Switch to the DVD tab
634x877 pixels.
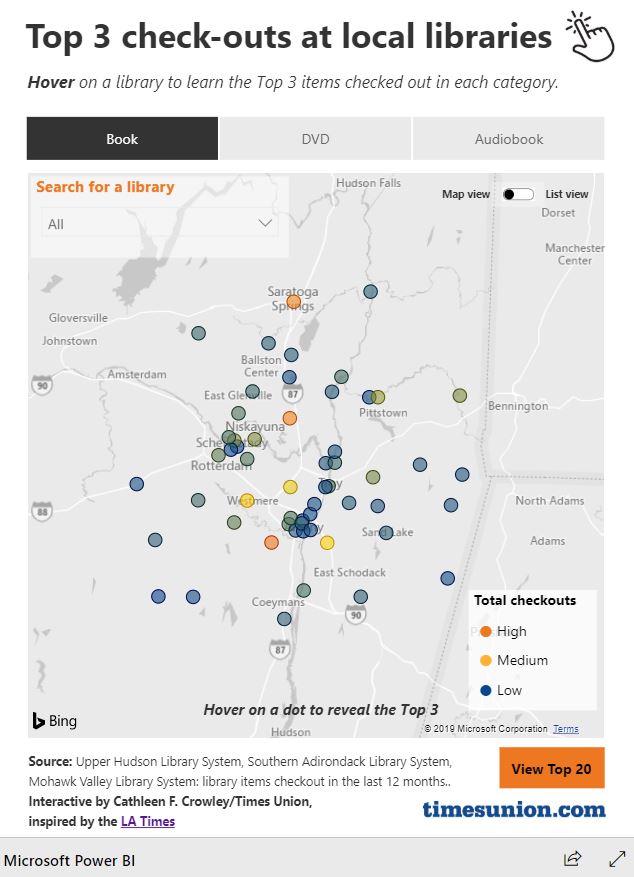click(315, 139)
